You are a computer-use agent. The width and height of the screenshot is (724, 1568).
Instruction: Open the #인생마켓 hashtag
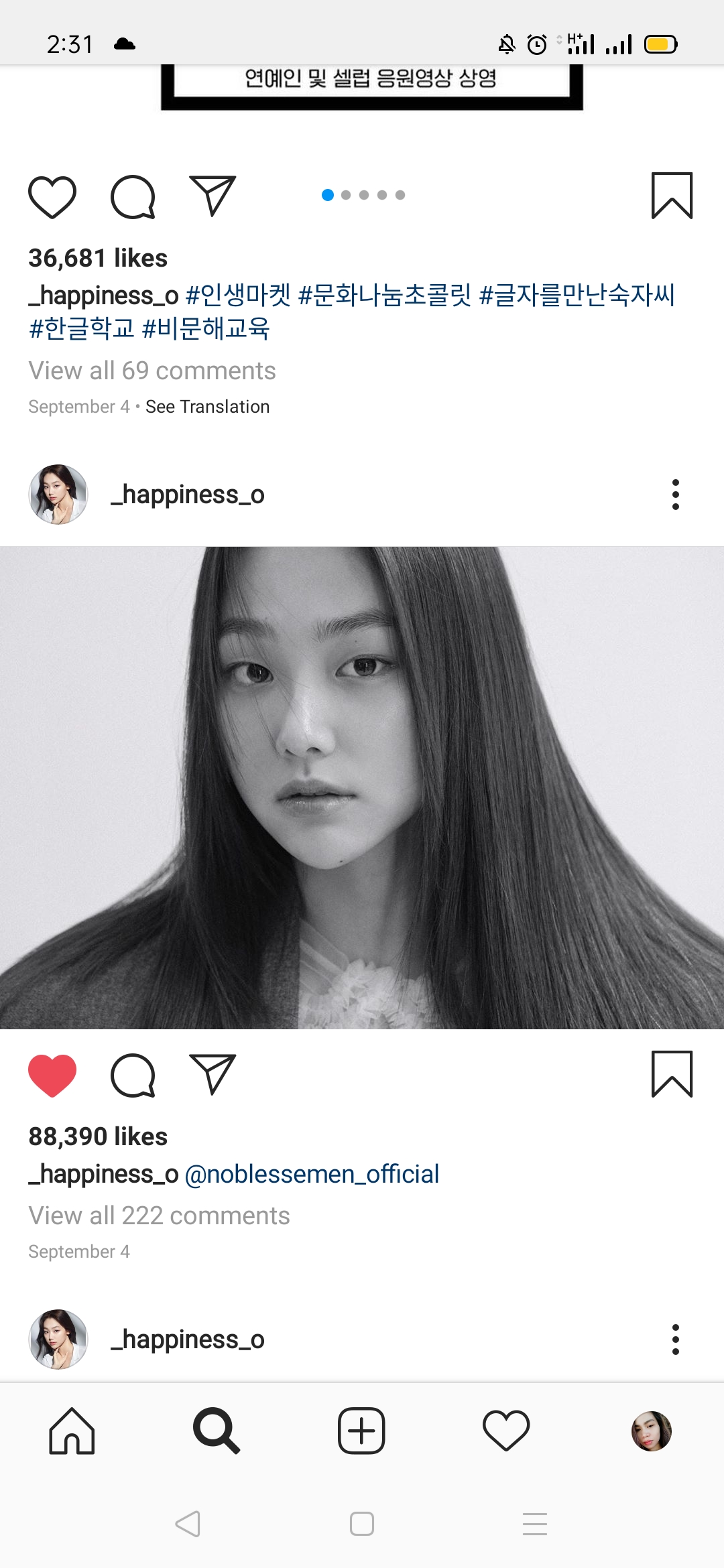[x=238, y=295]
